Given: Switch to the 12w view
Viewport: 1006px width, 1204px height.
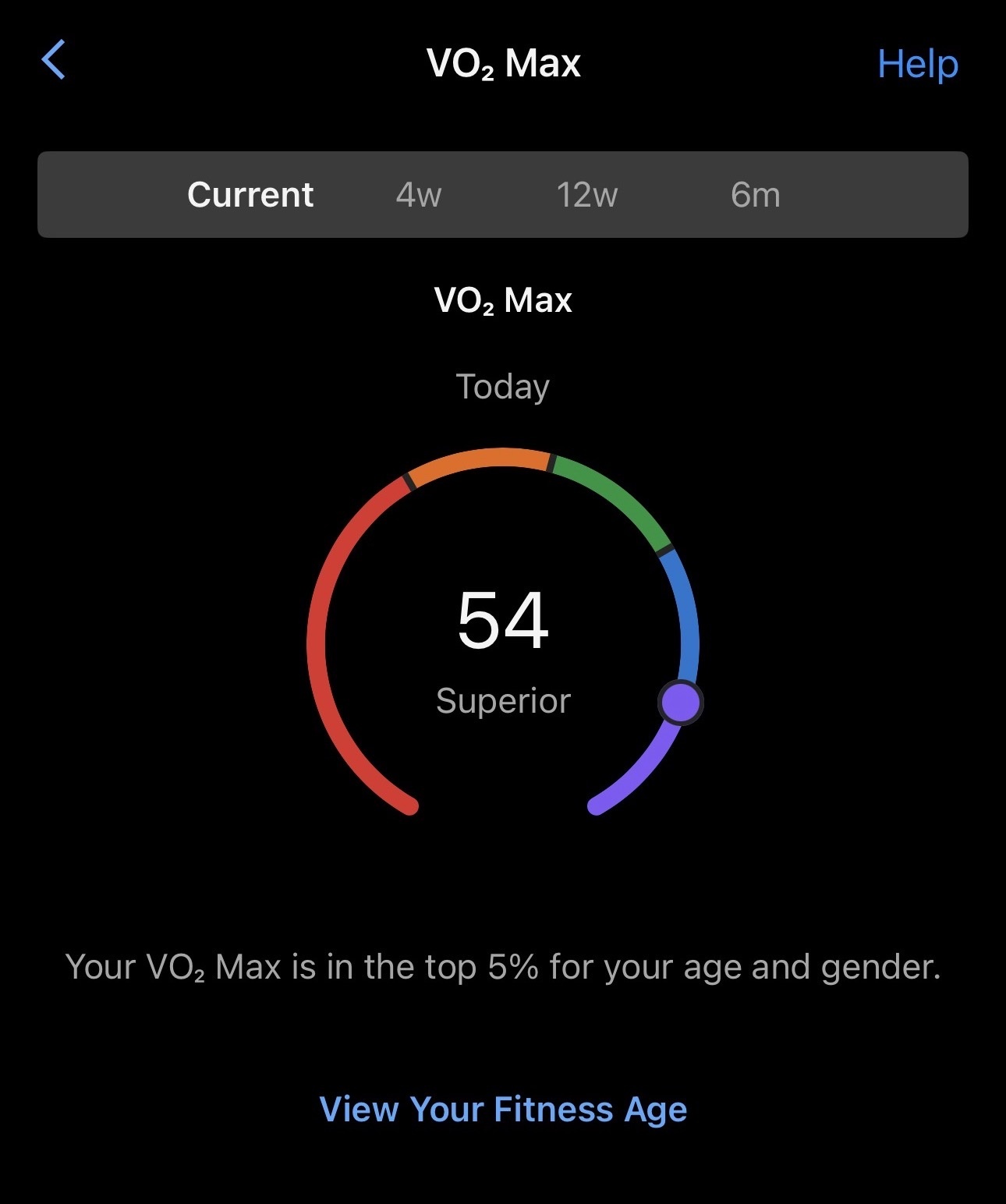Looking at the screenshot, I should (585, 195).
